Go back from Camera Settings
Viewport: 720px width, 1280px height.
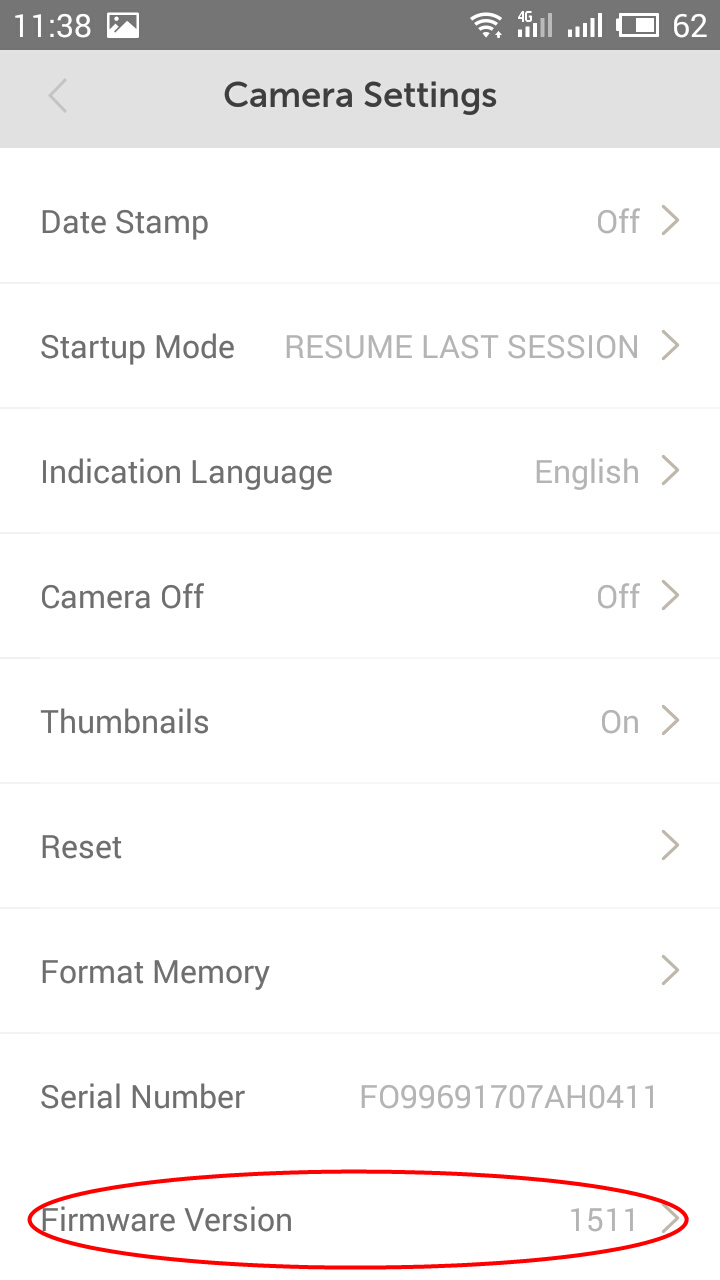58,97
